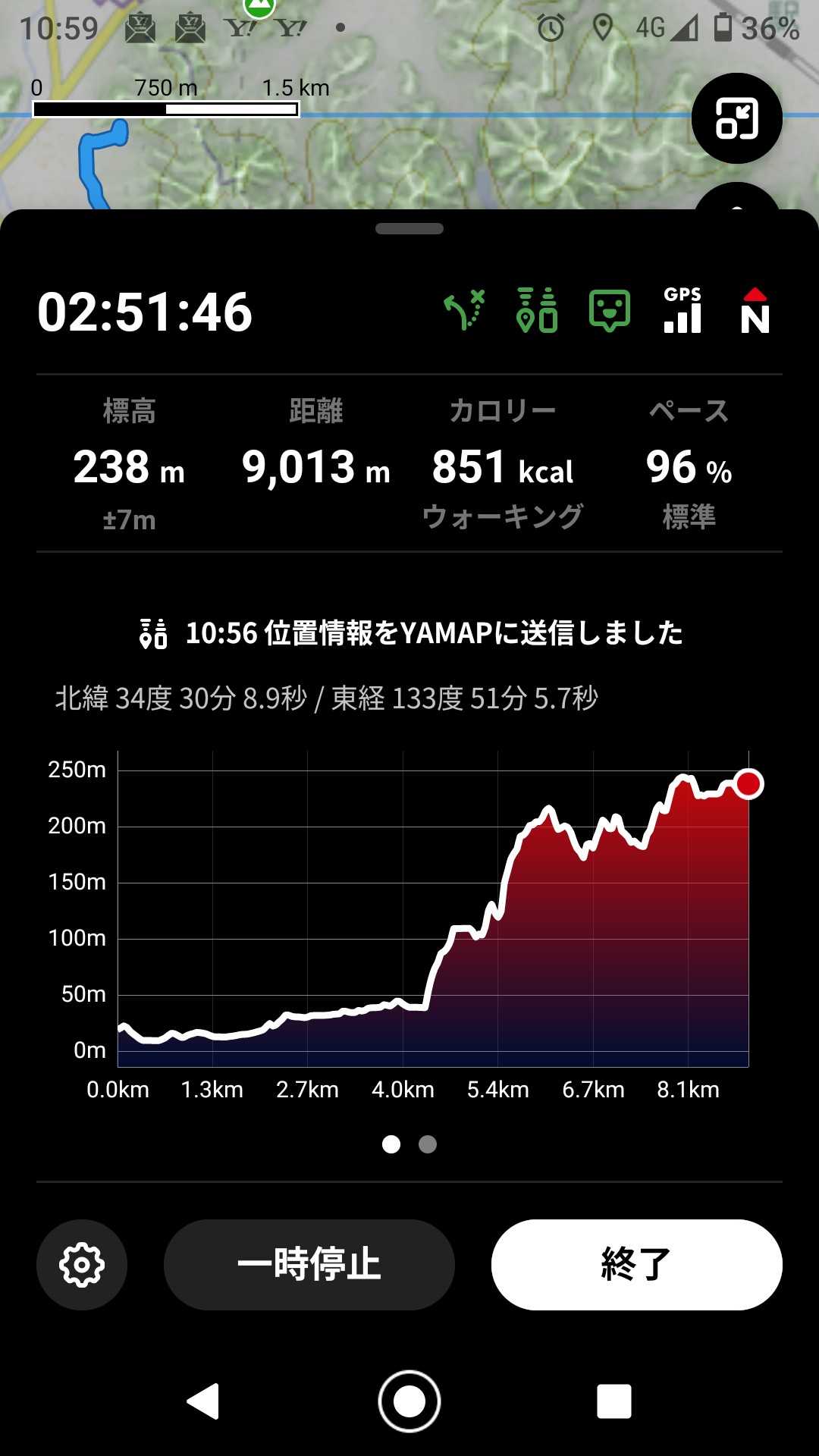Return to the home screen
Screen dimensions: 819x1456
click(x=409, y=1401)
